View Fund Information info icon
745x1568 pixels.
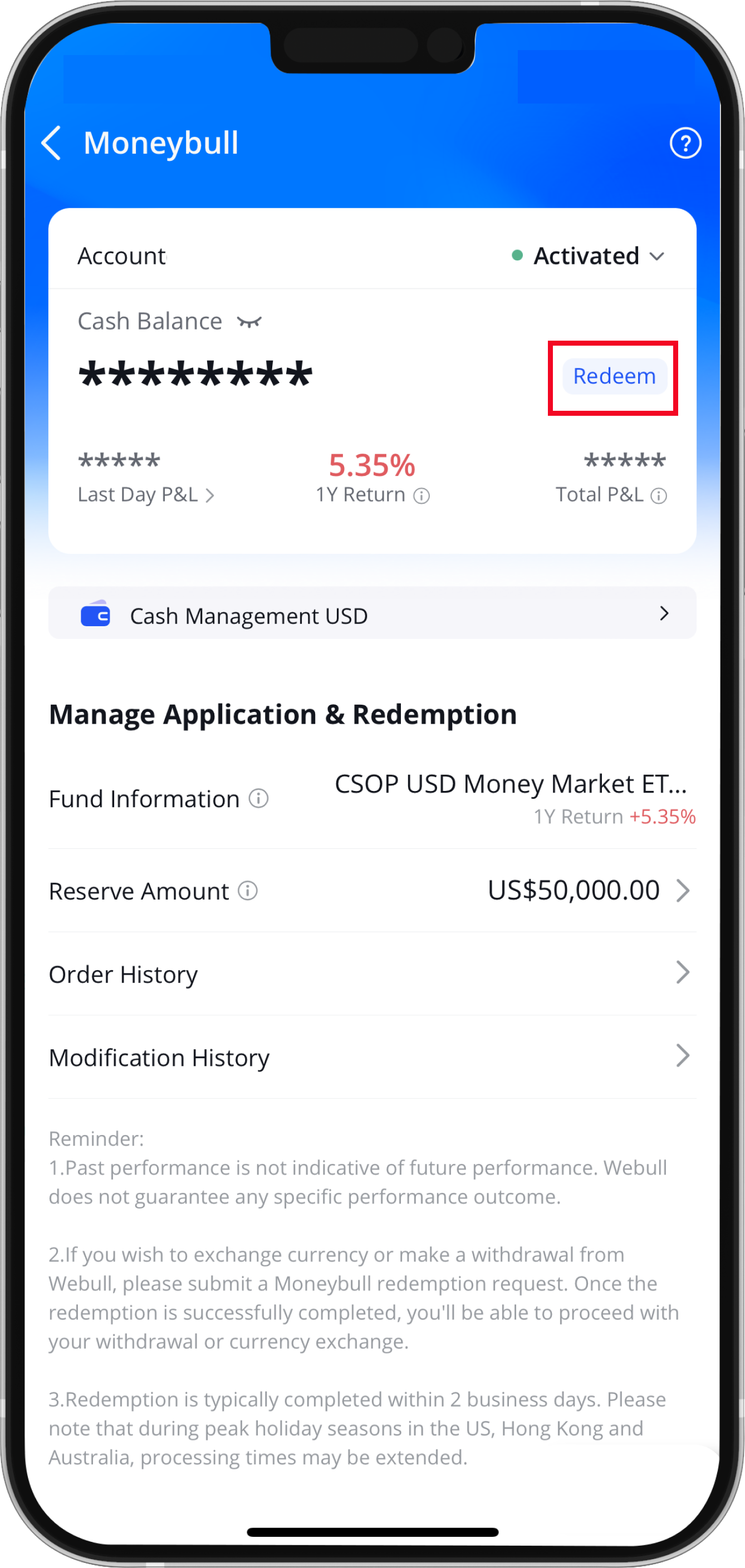[x=259, y=799]
